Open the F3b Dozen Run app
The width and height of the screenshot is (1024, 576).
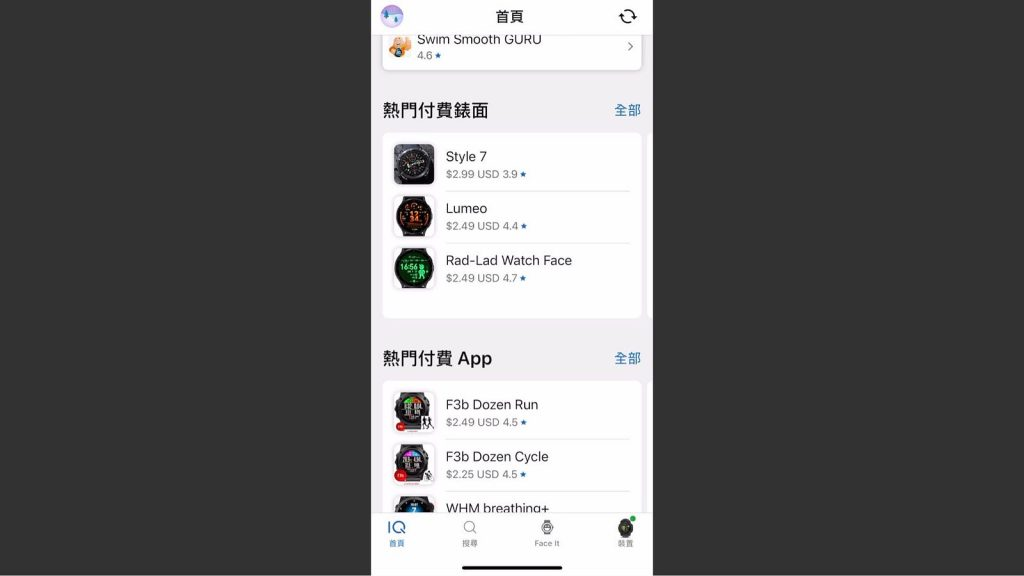(511, 412)
